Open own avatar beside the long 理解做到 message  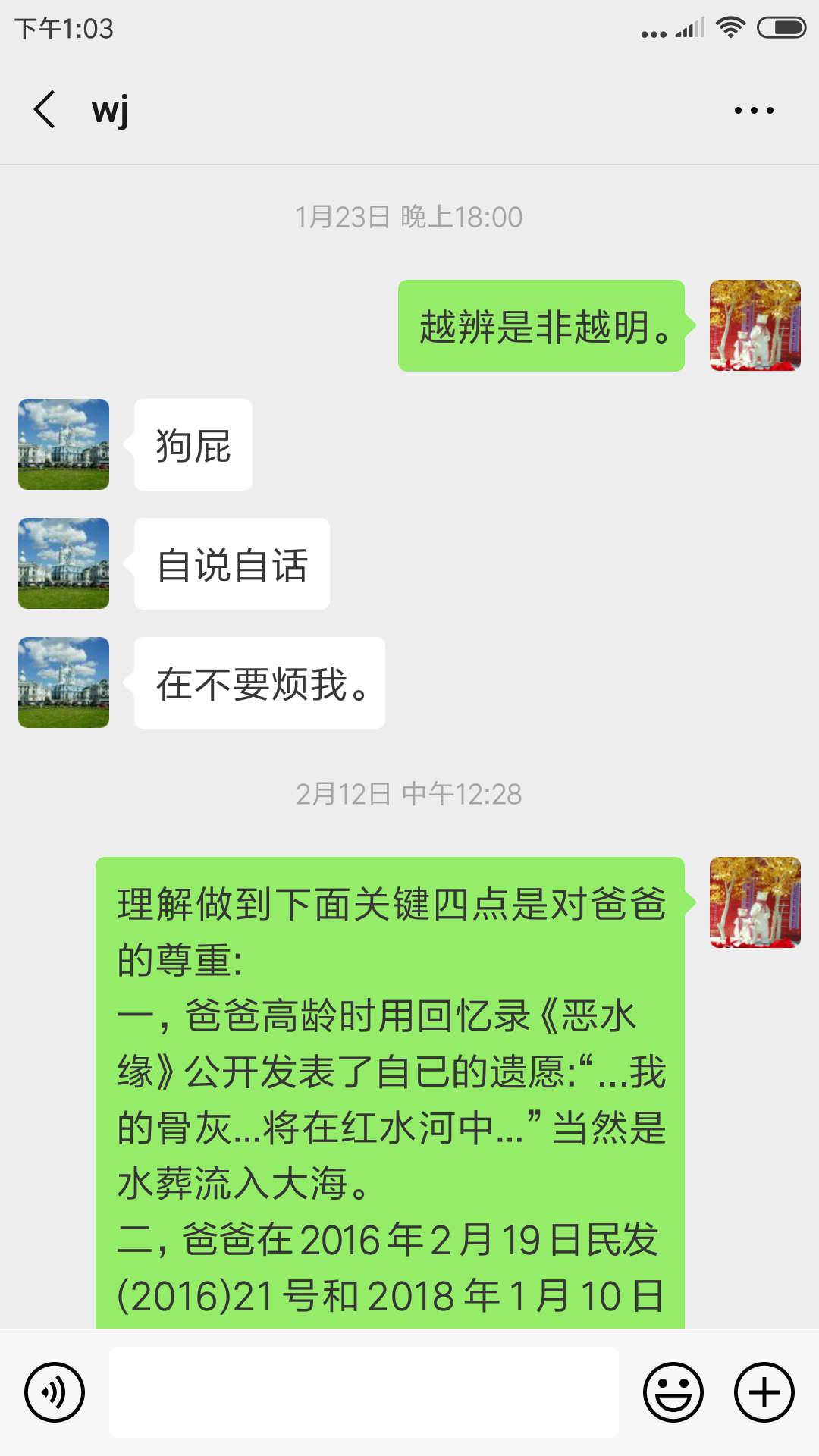coord(755,902)
